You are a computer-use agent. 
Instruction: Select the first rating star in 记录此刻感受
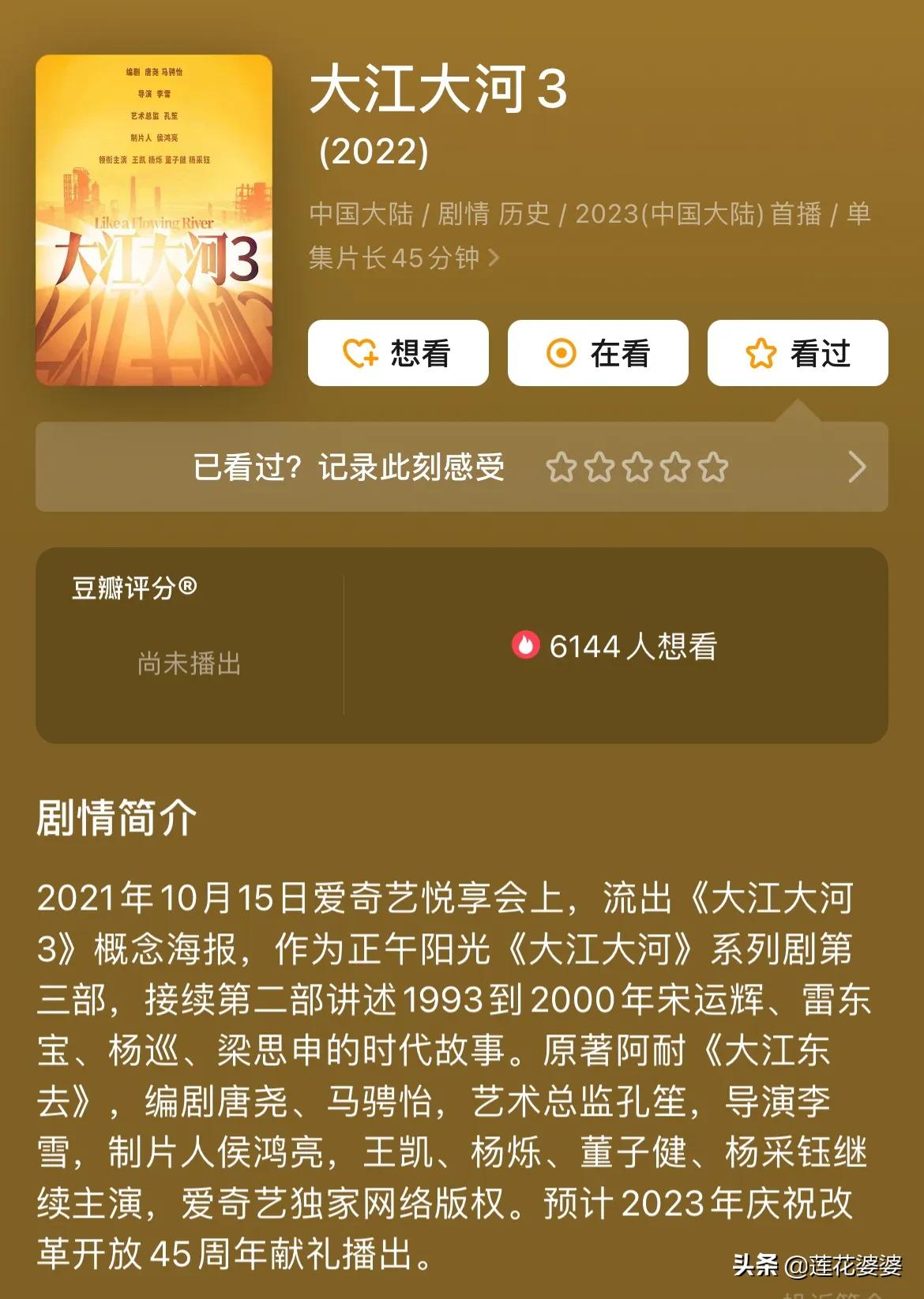(x=562, y=467)
